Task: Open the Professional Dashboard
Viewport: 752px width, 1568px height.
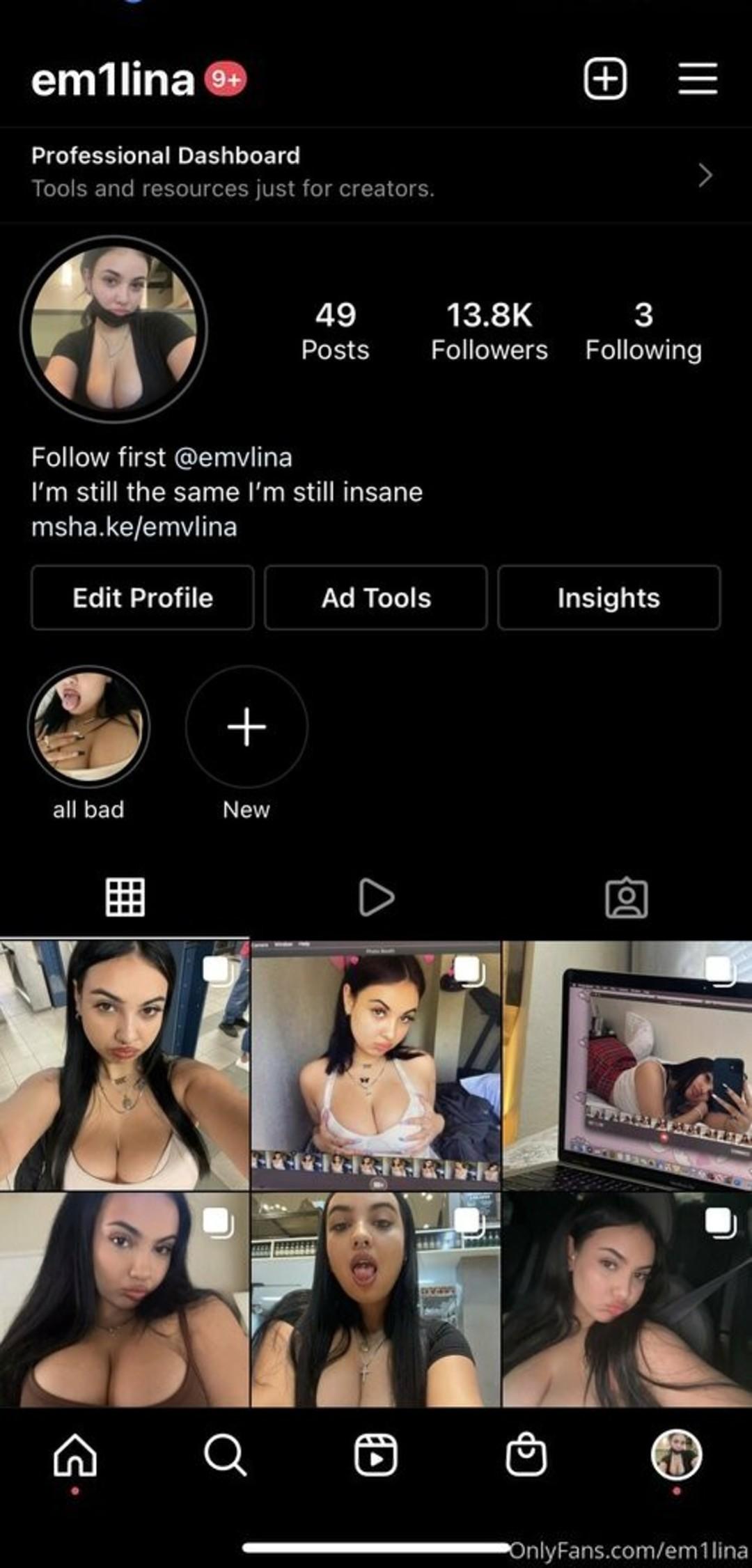Action: 376,173
